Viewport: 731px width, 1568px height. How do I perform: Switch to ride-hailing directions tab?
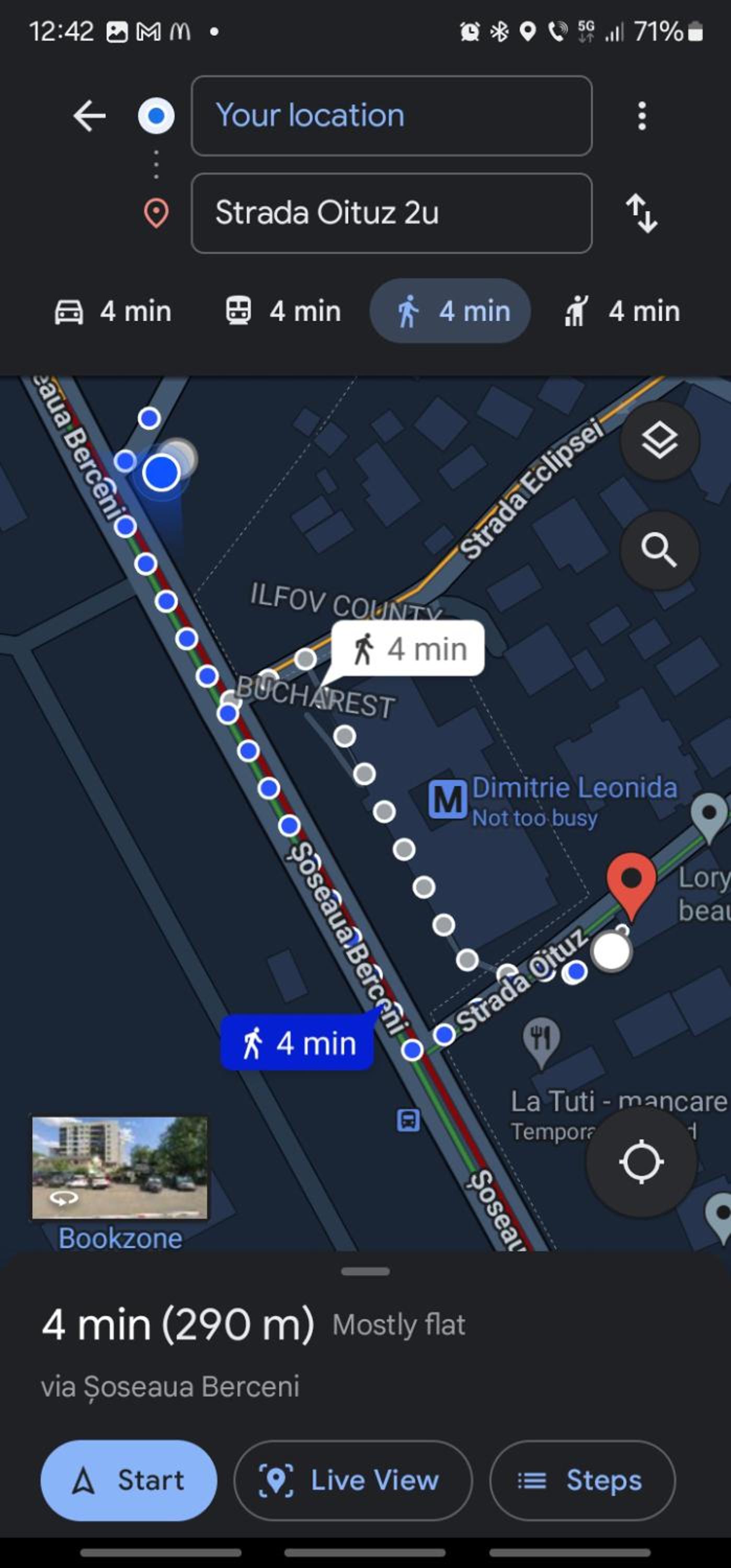(621, 311)
